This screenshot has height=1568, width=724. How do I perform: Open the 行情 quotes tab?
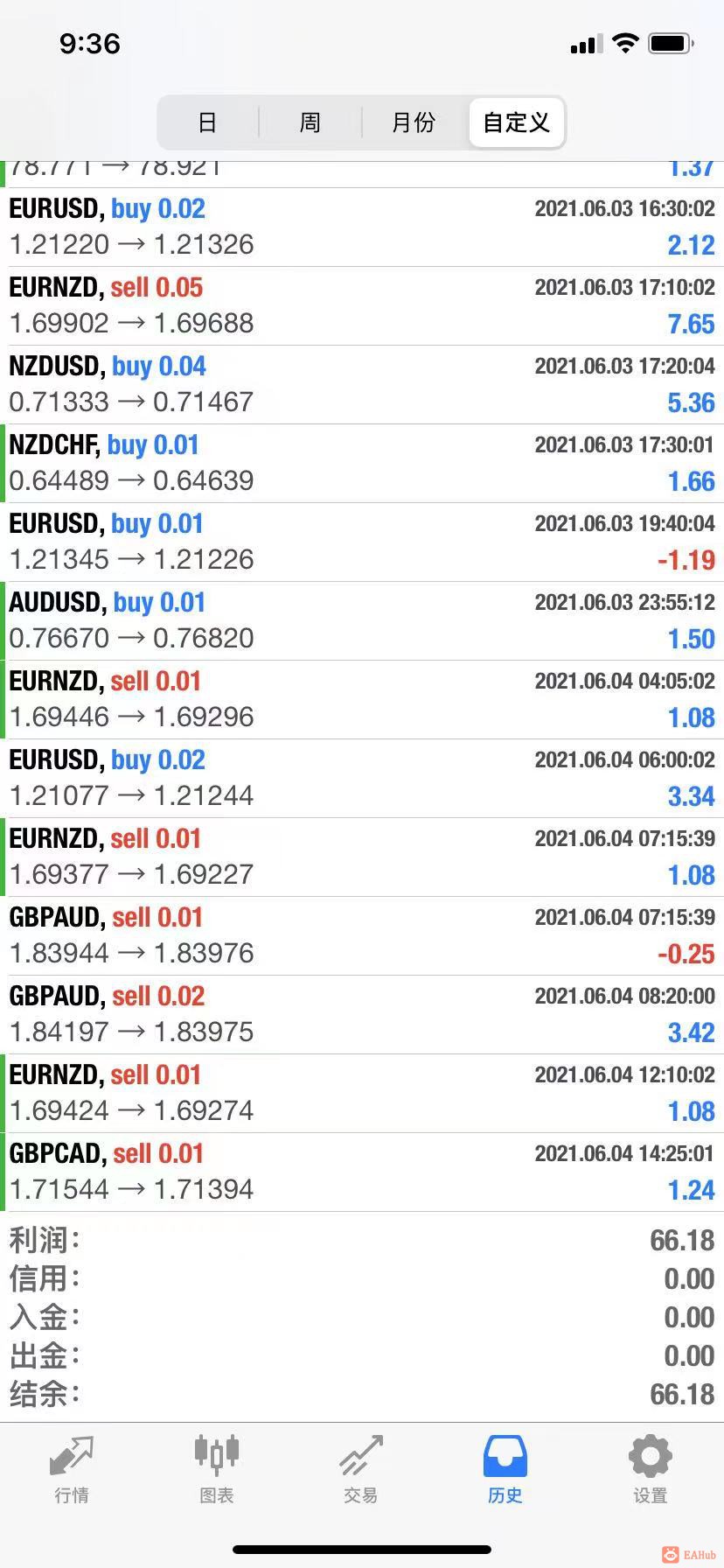[72, 1470]
